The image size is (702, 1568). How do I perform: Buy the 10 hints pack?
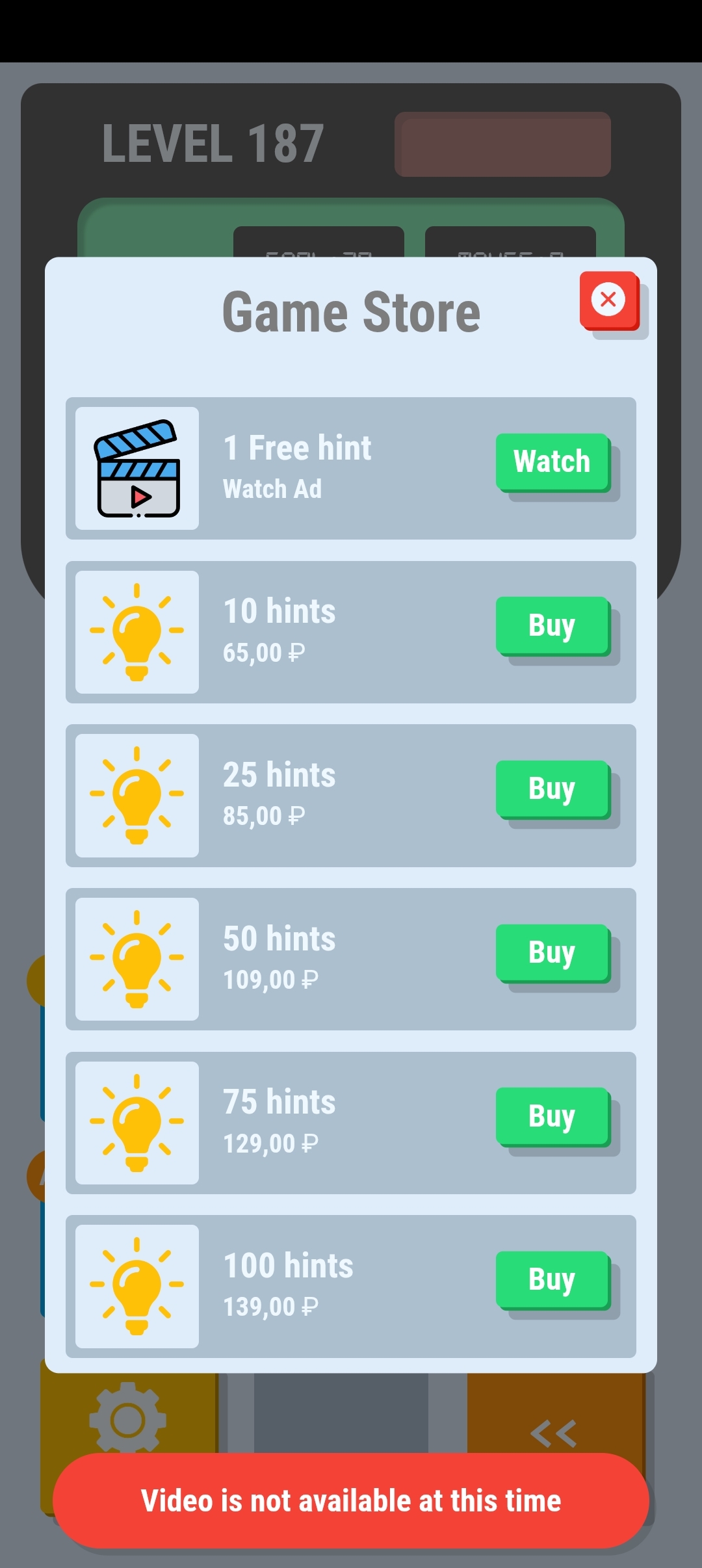point(552,625)
